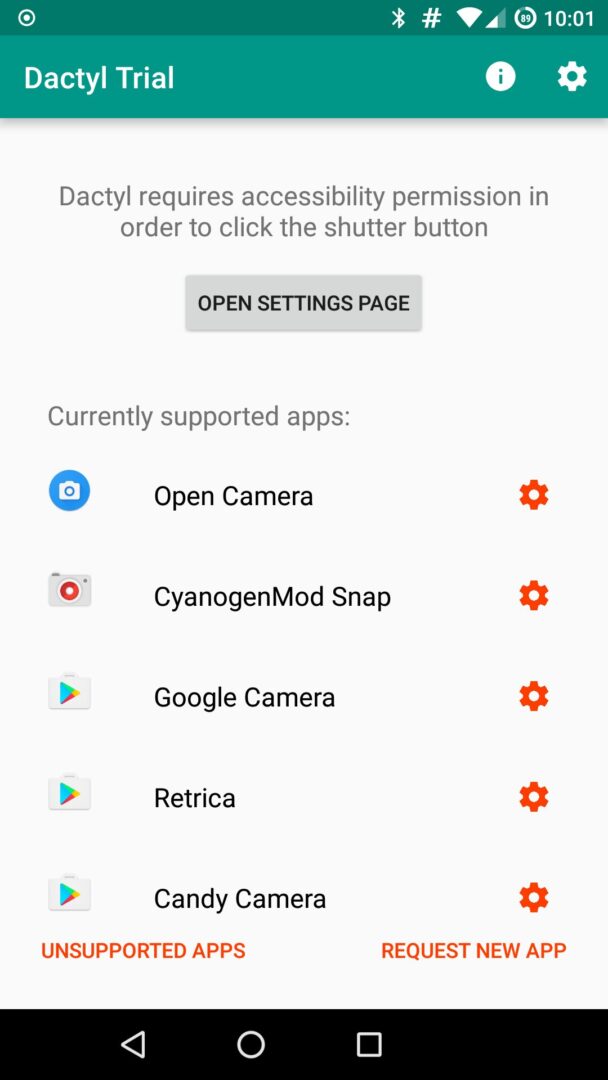Select the Google Camera row
Viewport: 608px width, 1080px height.
click(x=244, y=697)
